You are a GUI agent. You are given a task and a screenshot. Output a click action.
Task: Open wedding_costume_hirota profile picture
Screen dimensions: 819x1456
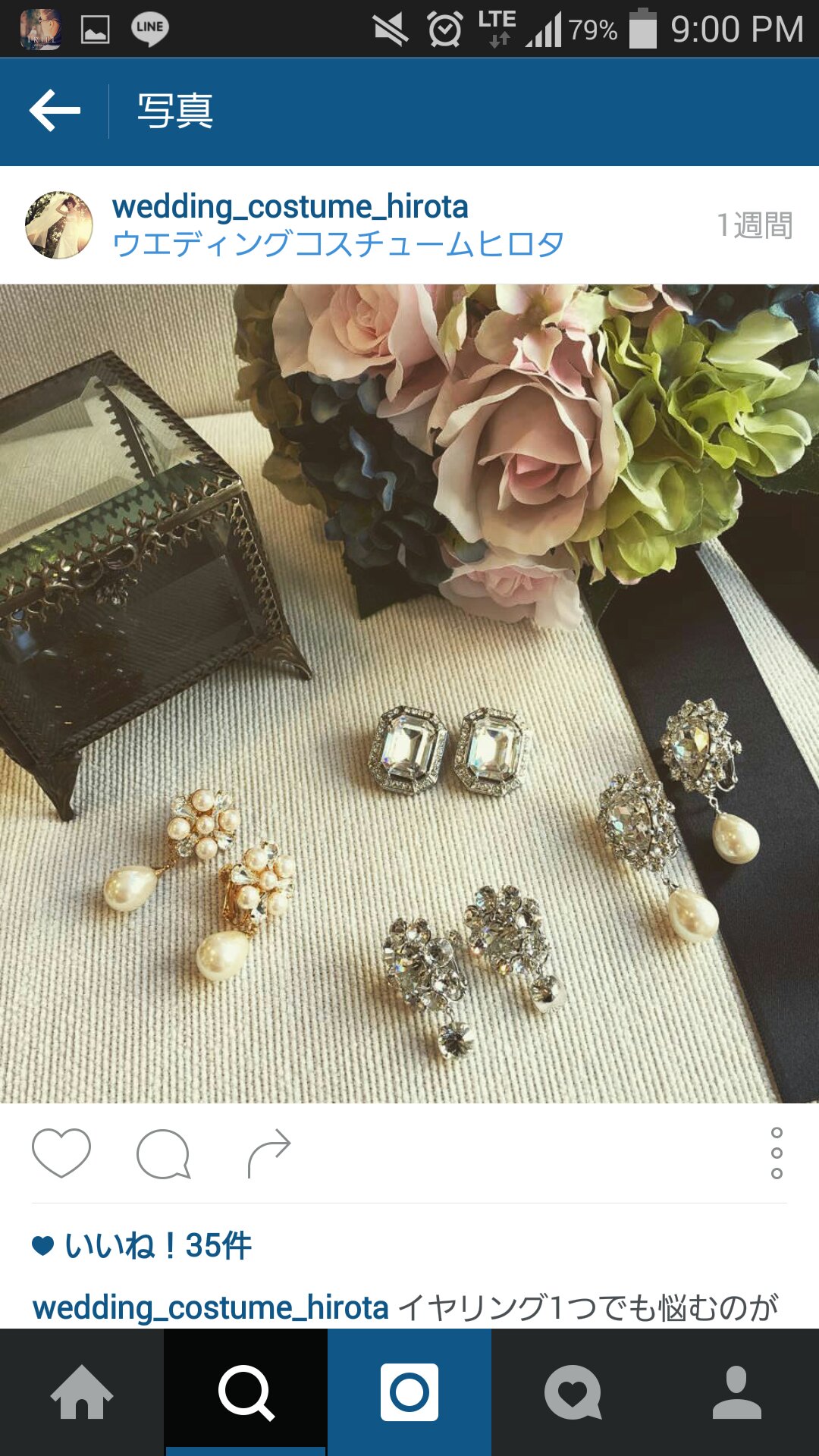[59, 225]
